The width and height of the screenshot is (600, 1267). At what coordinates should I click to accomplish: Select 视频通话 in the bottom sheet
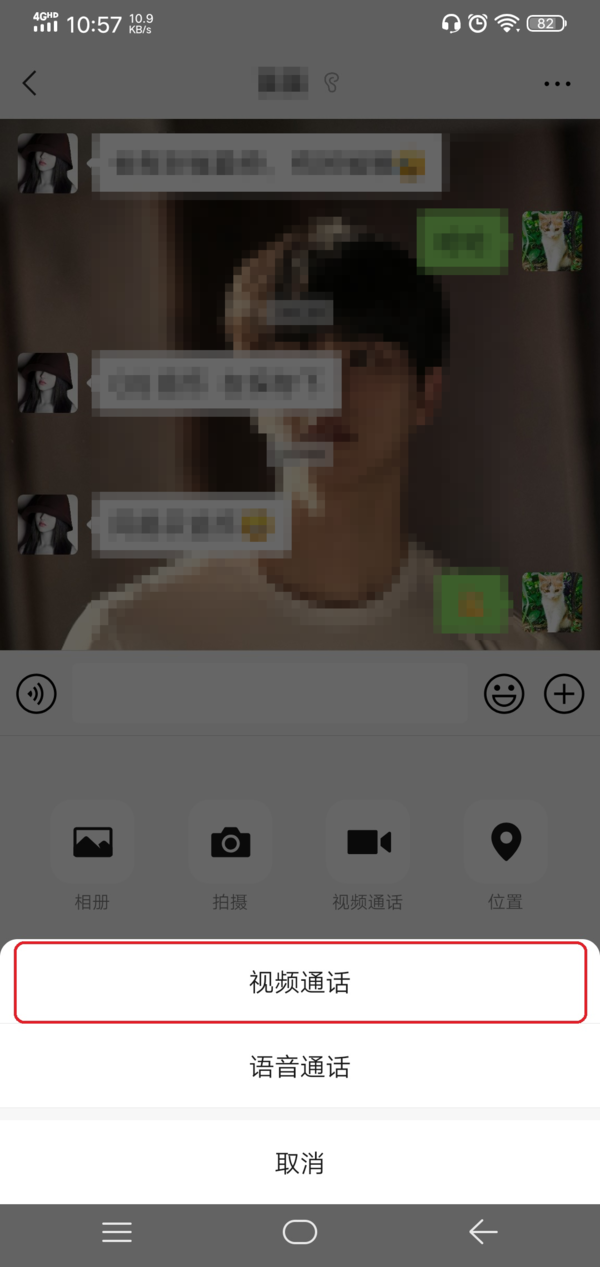click(x=299, y=983)
